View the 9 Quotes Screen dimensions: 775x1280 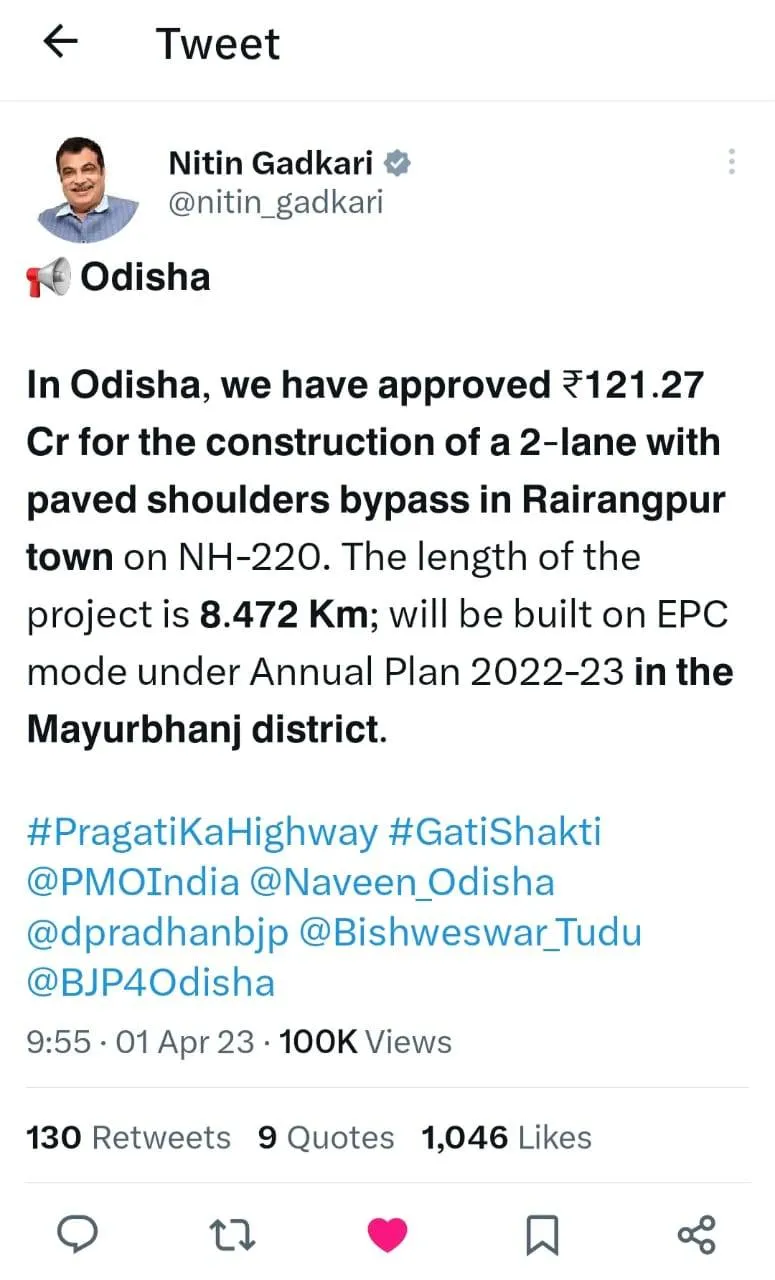326,1138
